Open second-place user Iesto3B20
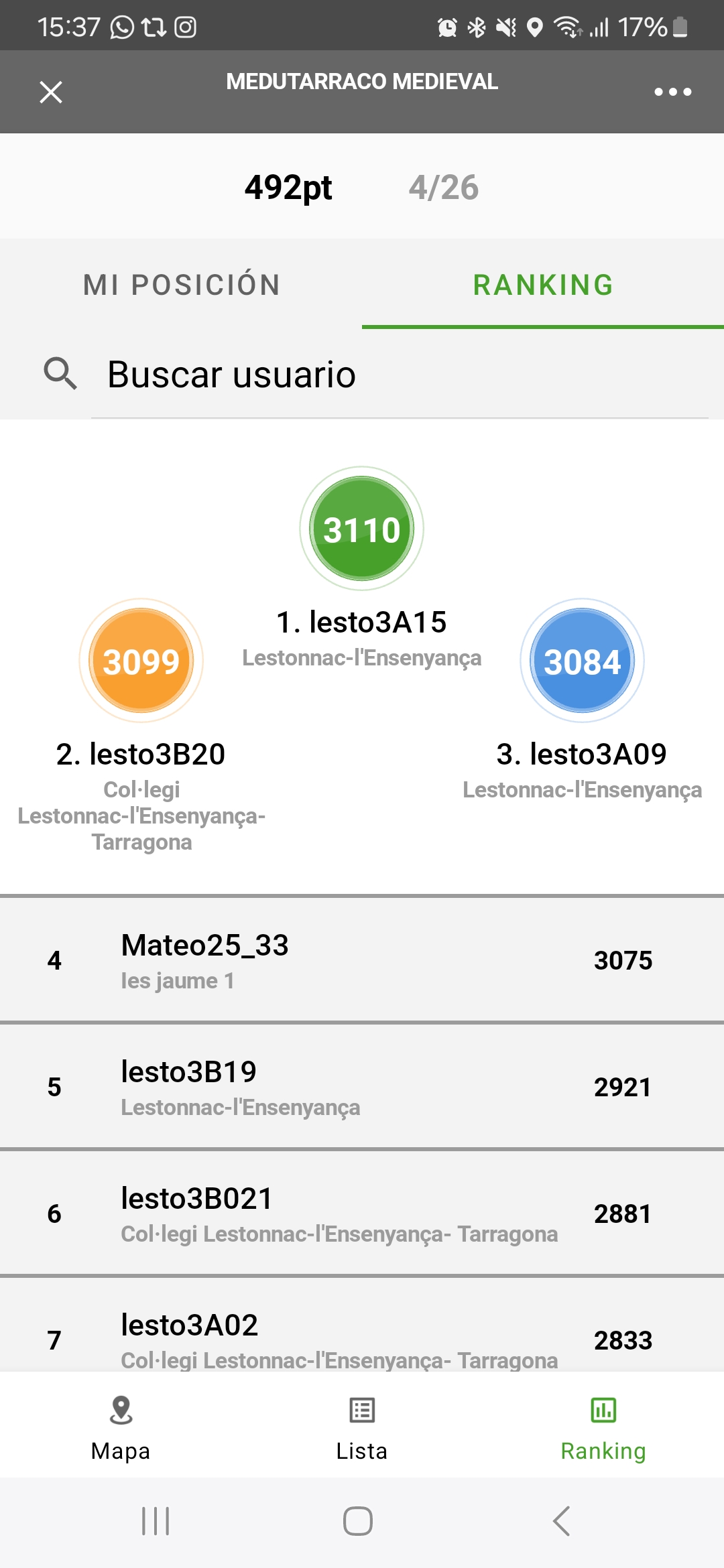 pos(141,662)
